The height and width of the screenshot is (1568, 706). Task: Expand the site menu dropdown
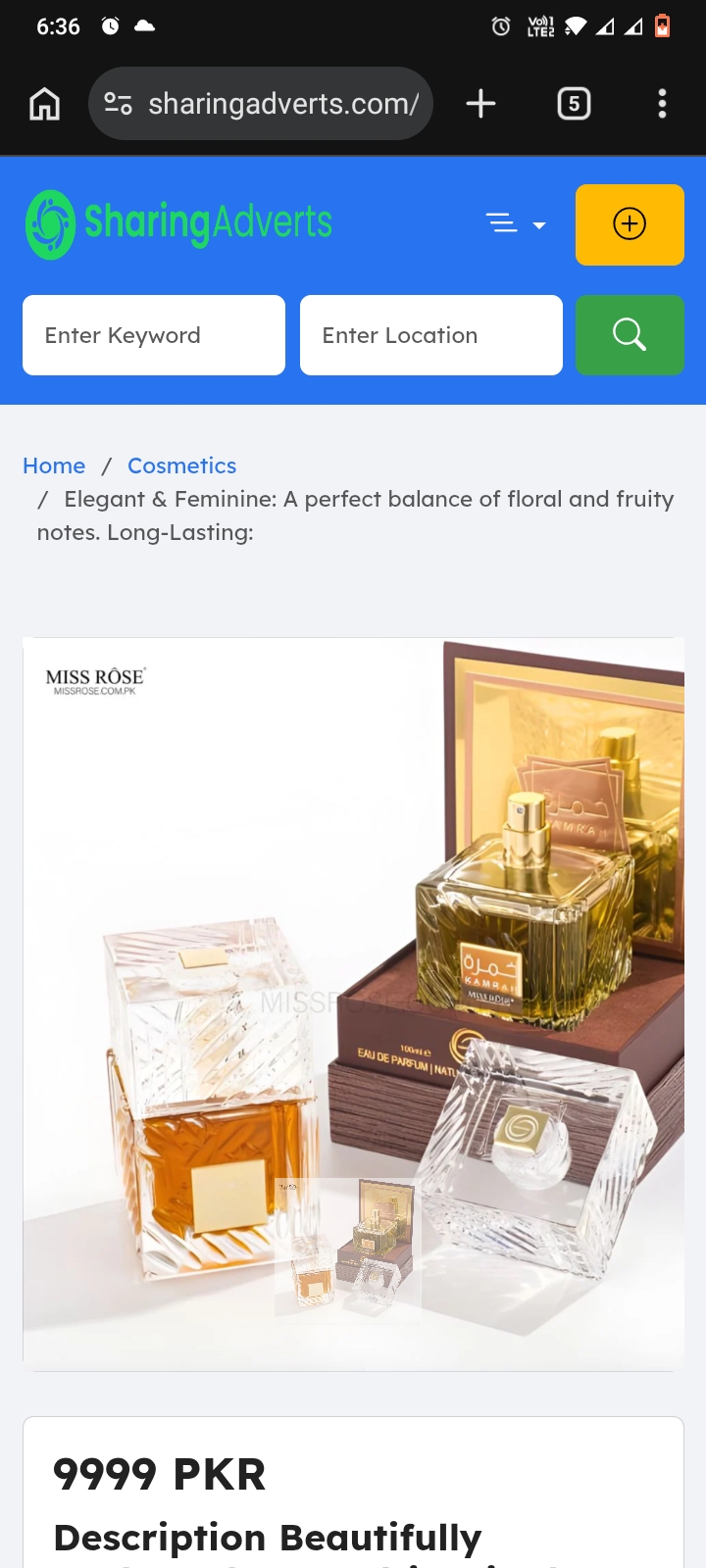(517, 224)
